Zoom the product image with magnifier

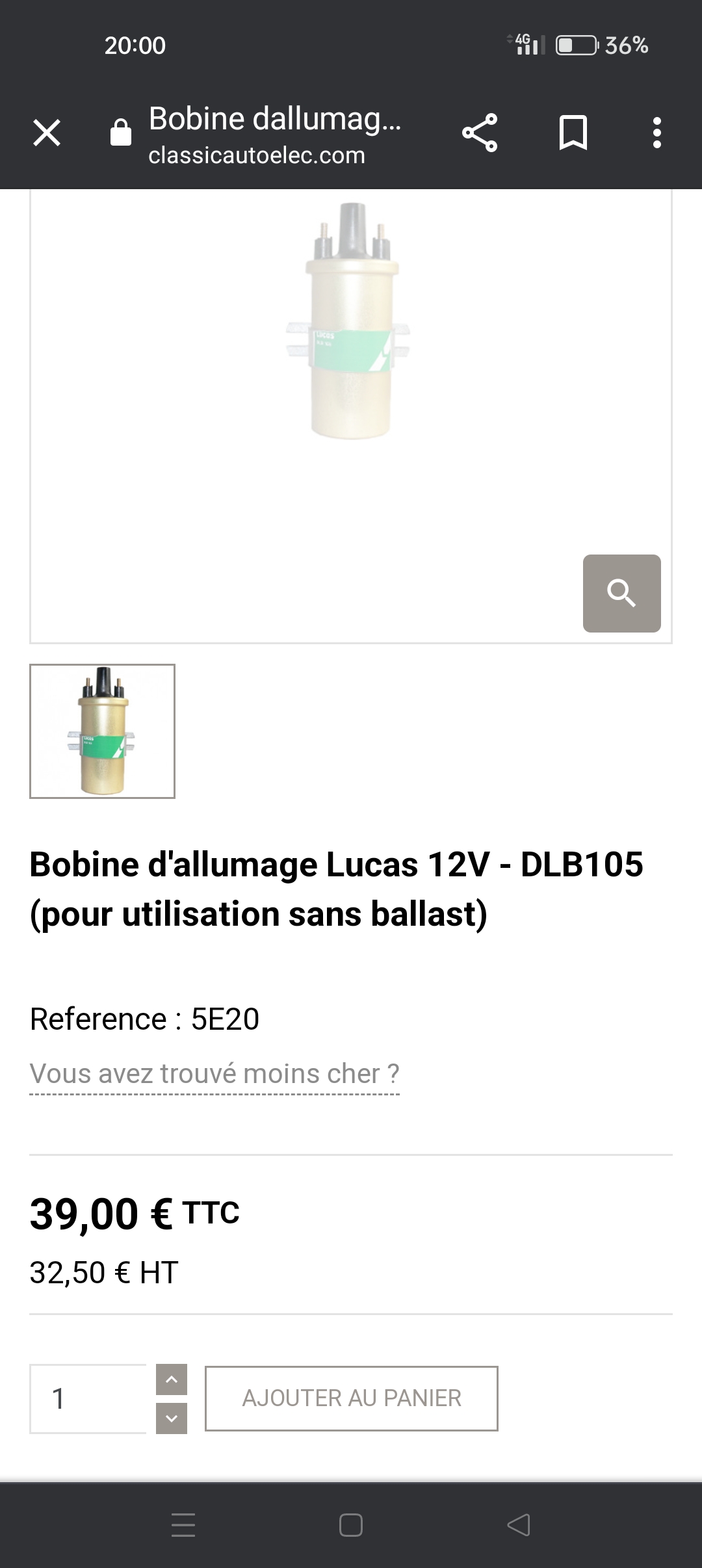pos(621,593)
